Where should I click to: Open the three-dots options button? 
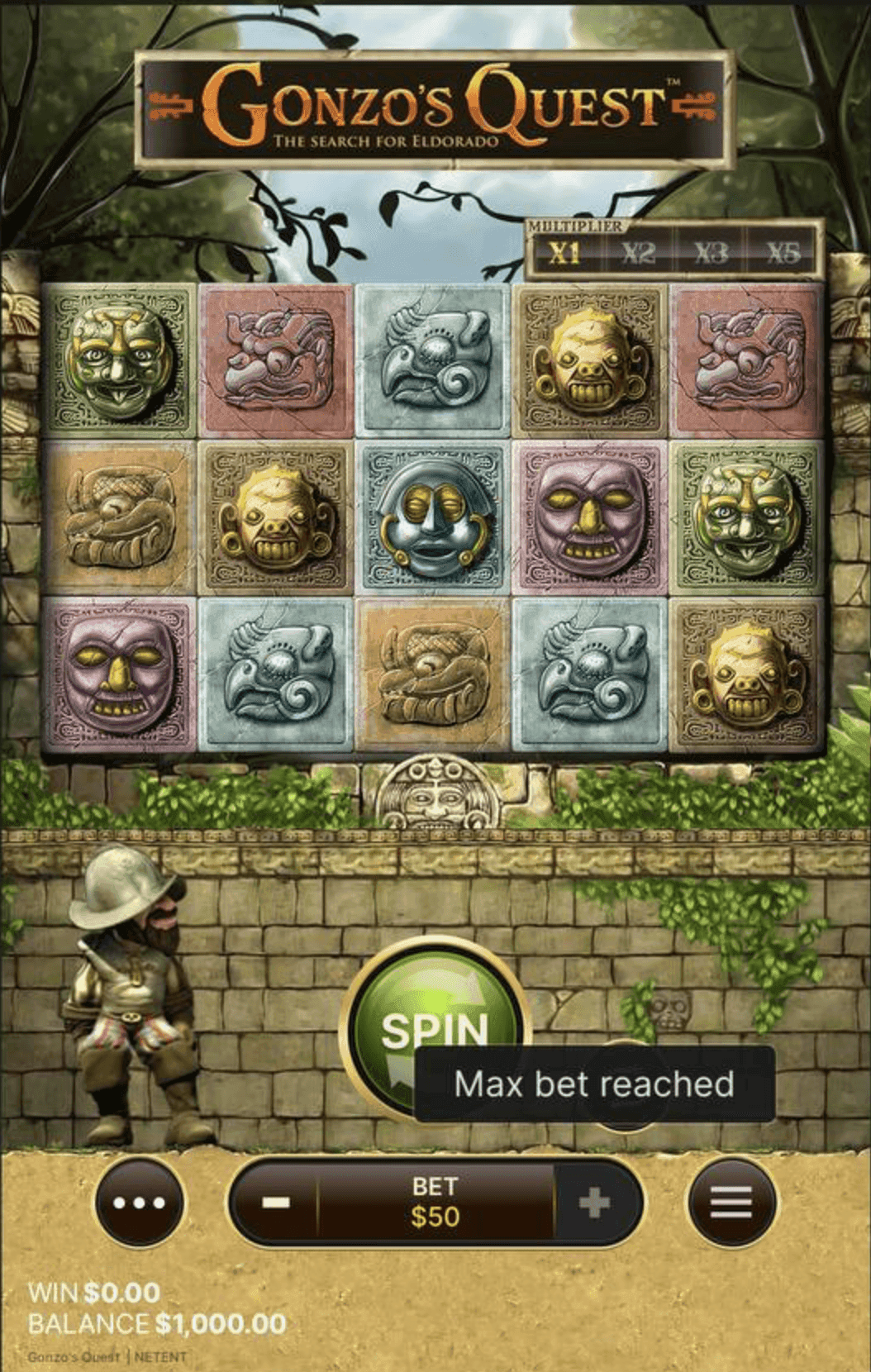tap(139, 1203)
